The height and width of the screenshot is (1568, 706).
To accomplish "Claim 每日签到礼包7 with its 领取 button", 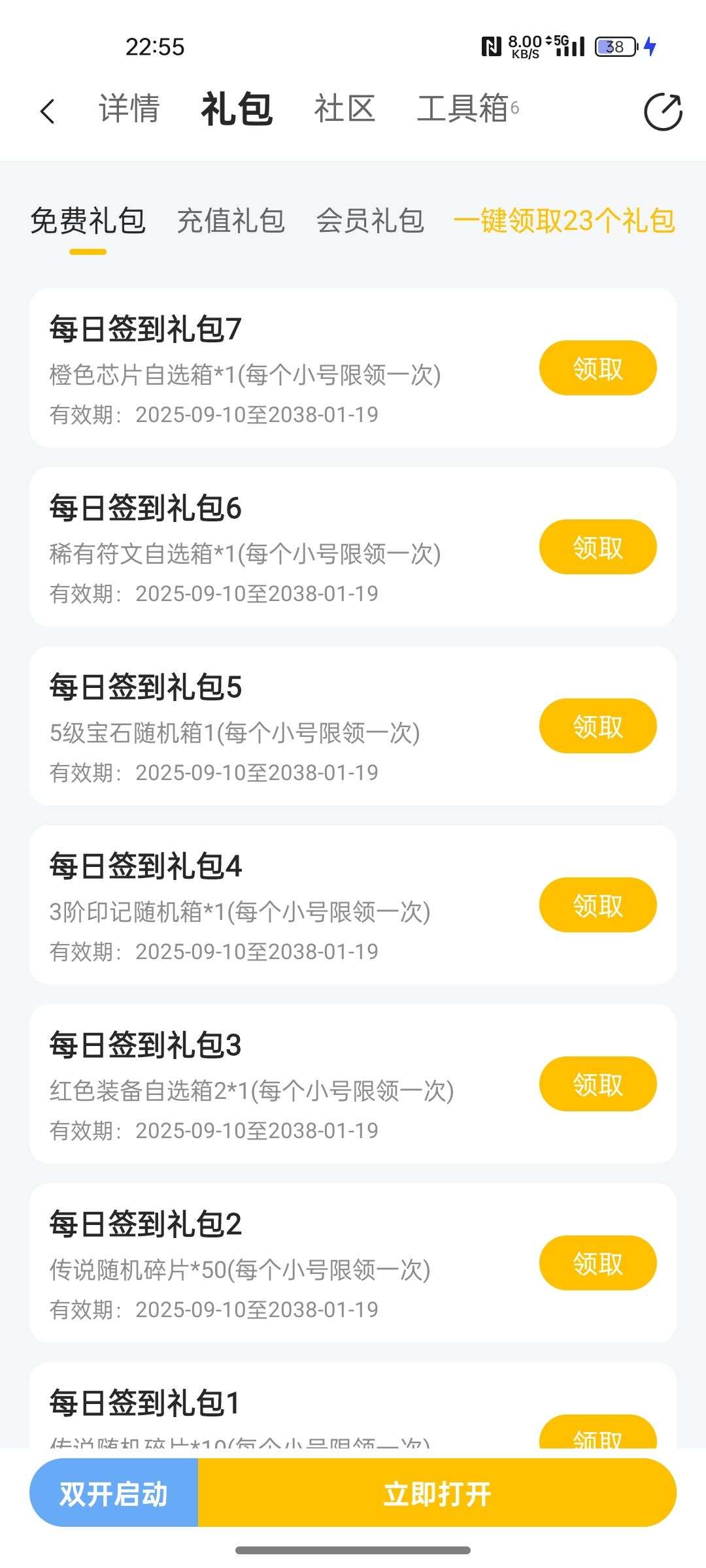I will [597, 368].
